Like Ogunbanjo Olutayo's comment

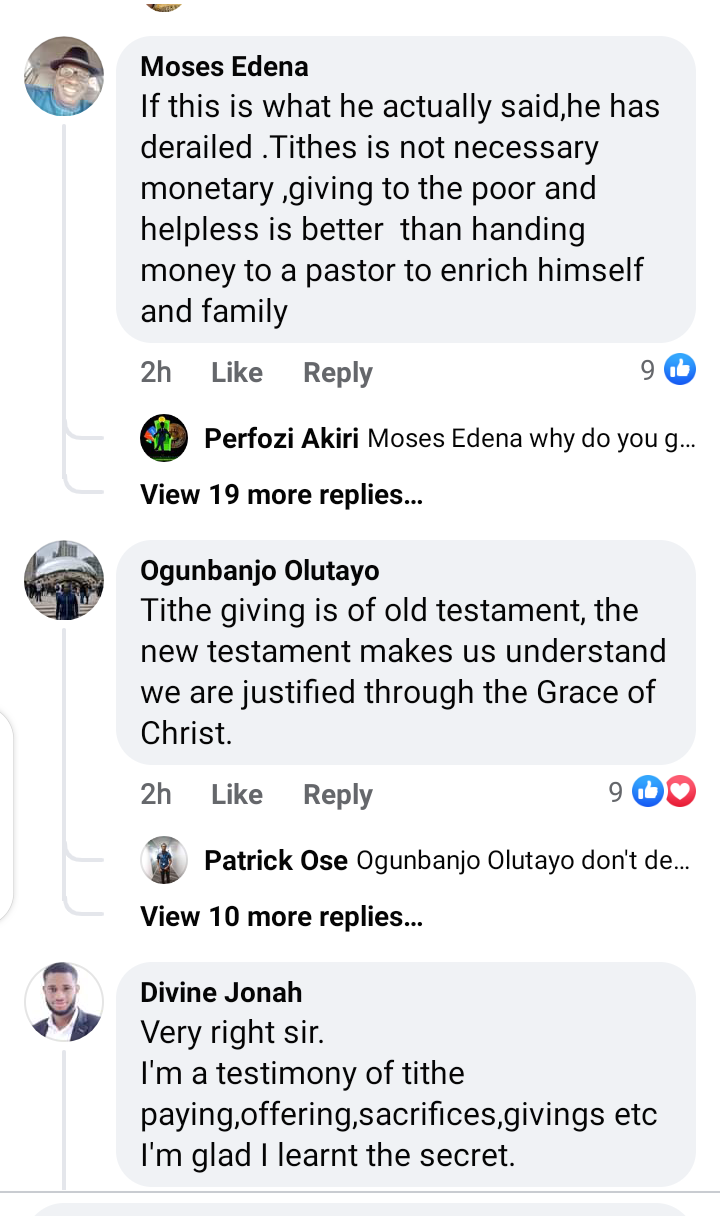coord(236,794)
